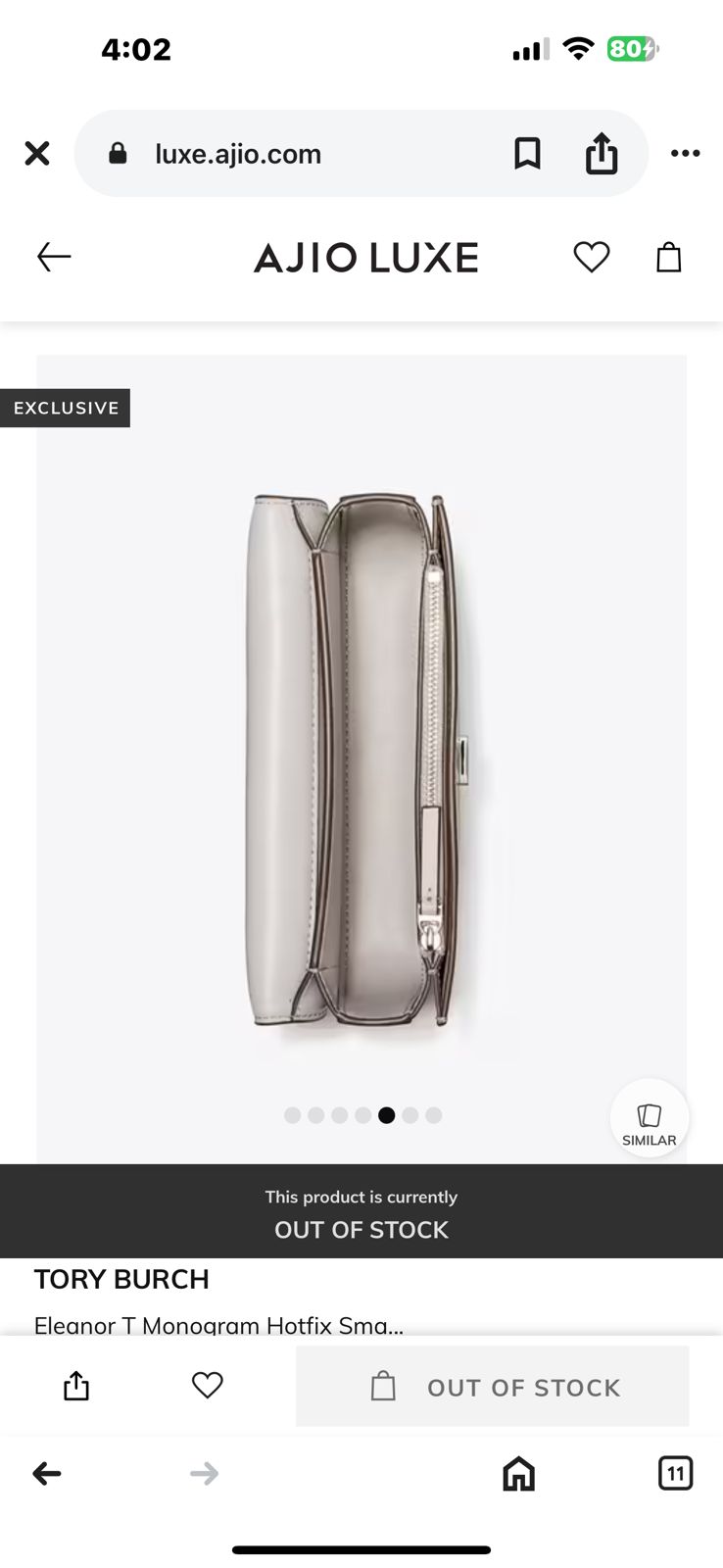
Task: Tap the product image of the handbag interior
Action: click(x=361, y=755)
